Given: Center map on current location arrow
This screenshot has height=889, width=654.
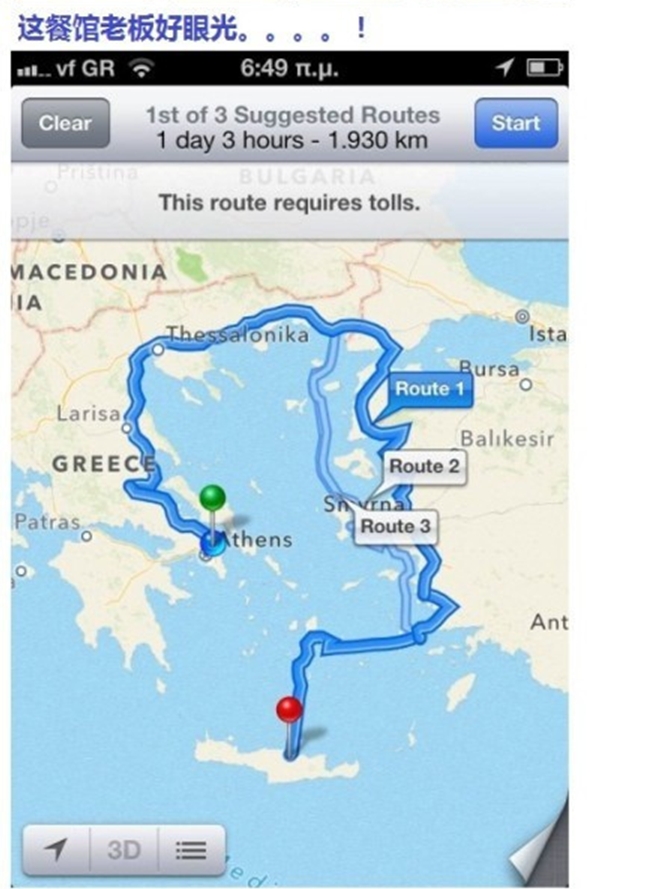Looking at the screenshot, I should [x=56, y=850].
